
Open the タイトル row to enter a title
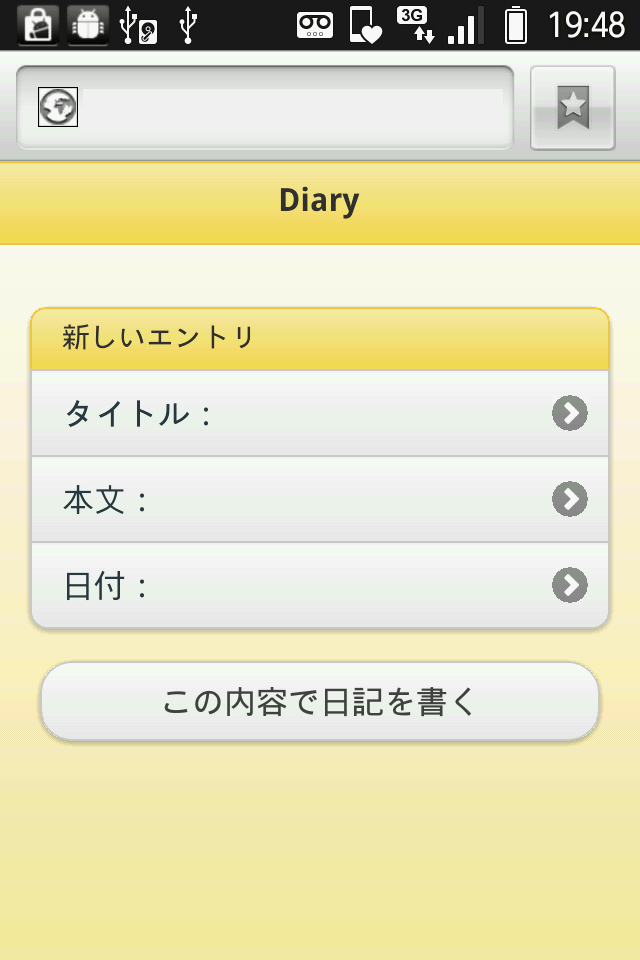point(320,413)
